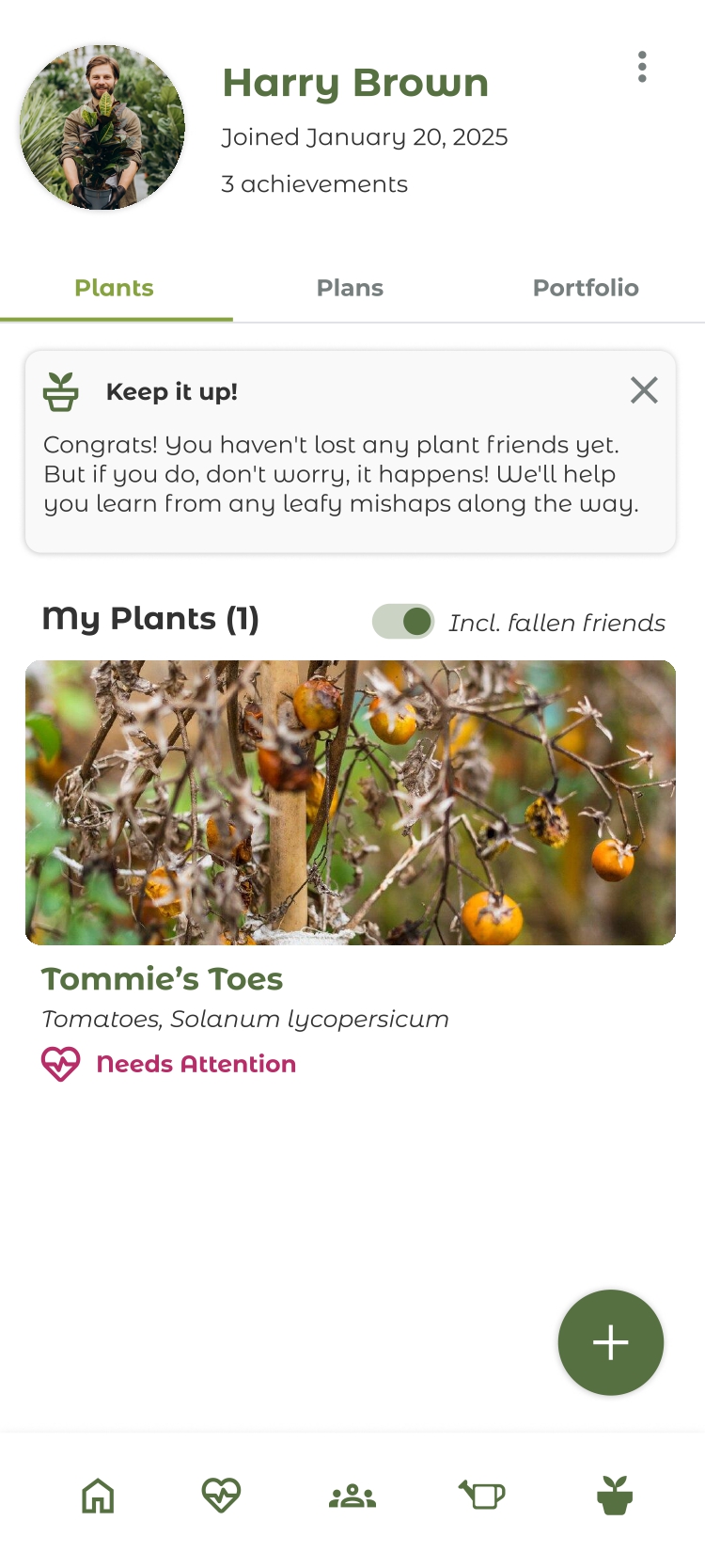Go to the home tab
Image resolution: width=705 pixels, height=1568 pixels.
coord(98,1495)
